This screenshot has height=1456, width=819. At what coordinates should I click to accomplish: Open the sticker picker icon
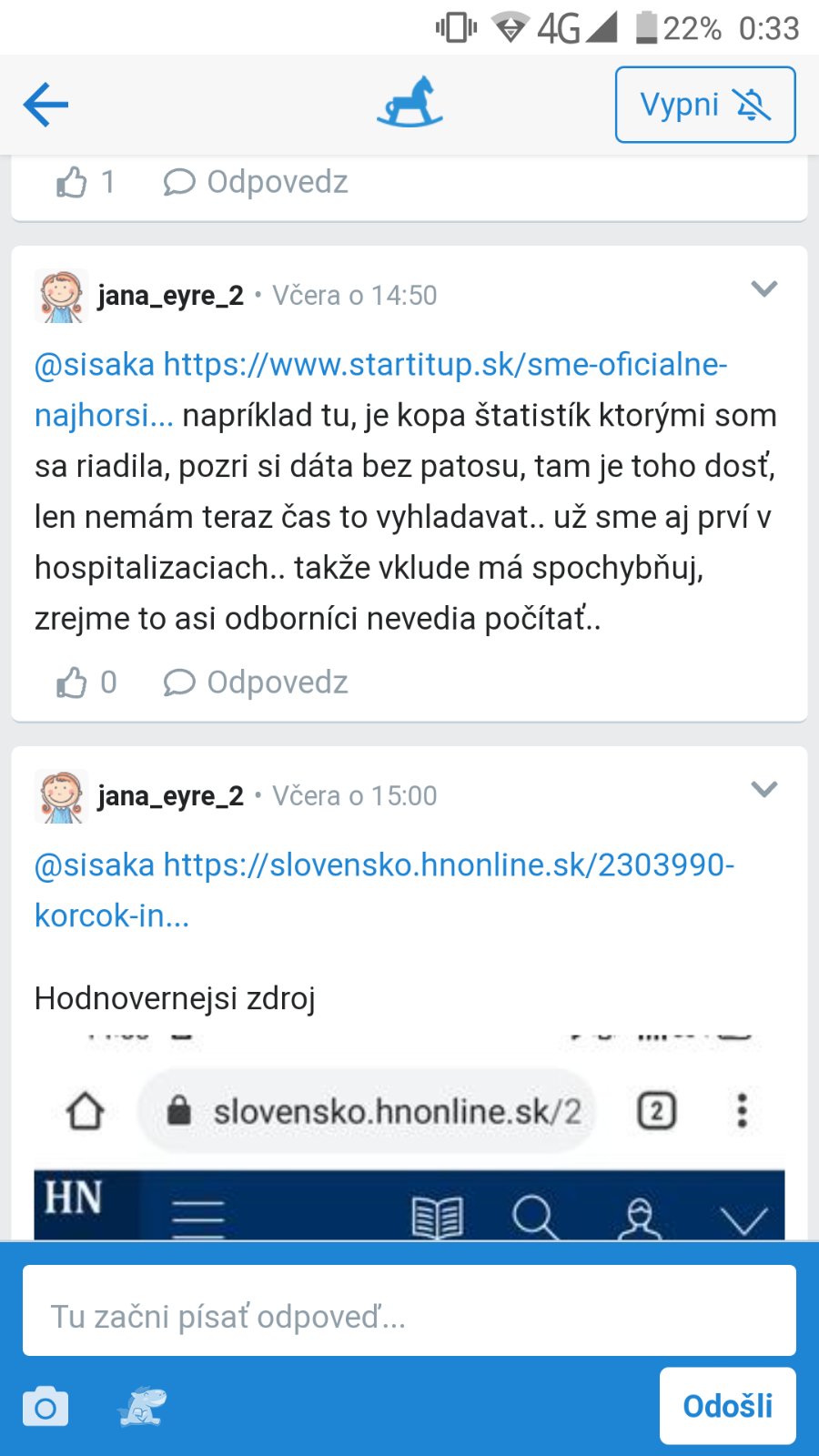(143, 1407)
